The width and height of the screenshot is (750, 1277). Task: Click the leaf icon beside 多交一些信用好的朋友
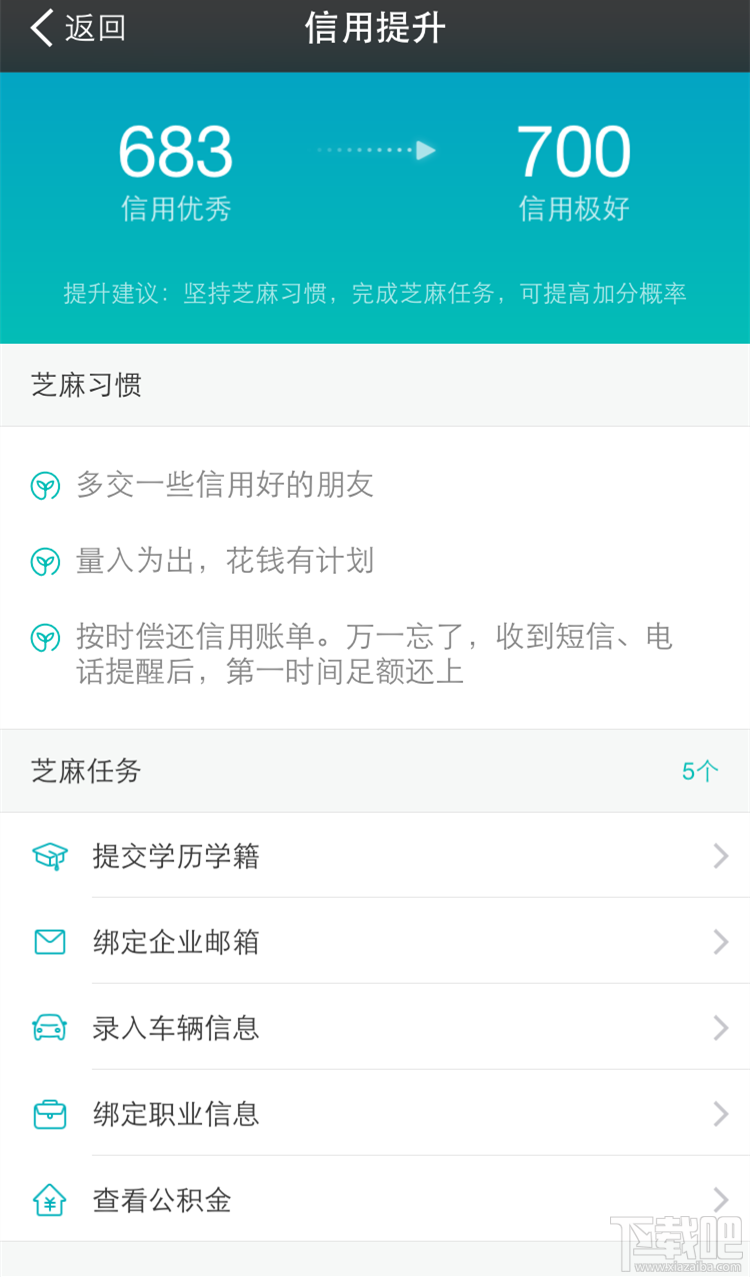pos(43,484)
